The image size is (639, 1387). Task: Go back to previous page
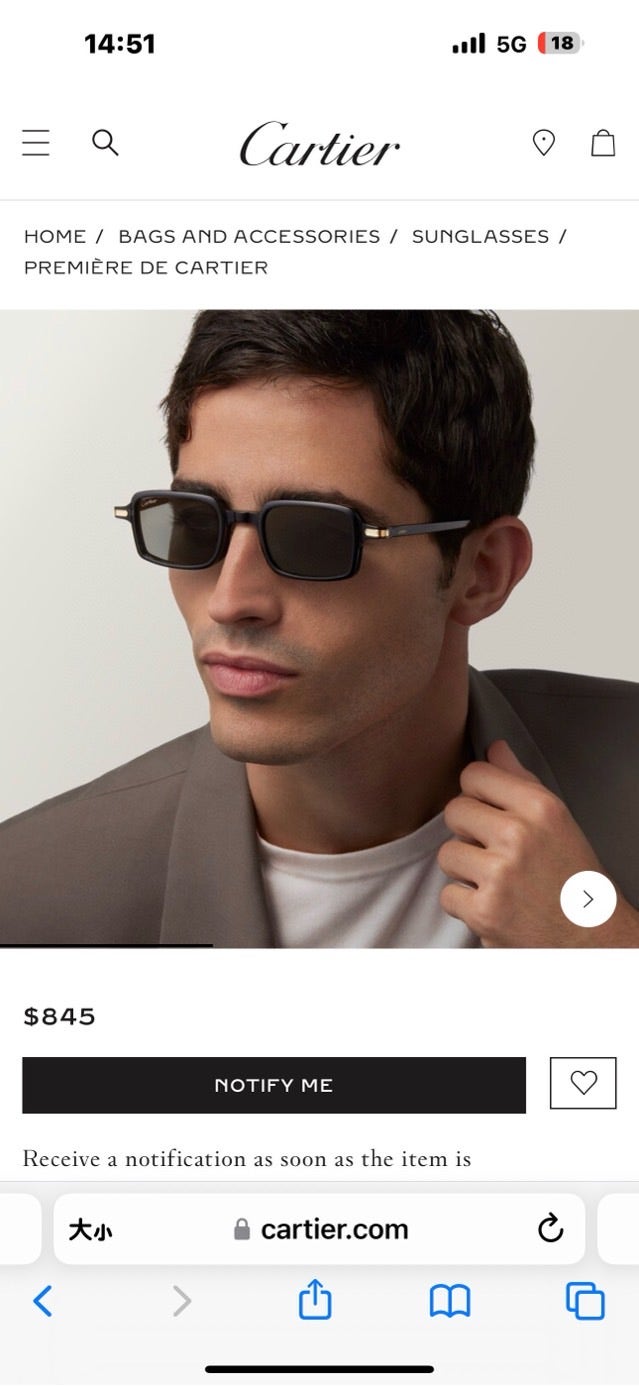coord(42,1301)
